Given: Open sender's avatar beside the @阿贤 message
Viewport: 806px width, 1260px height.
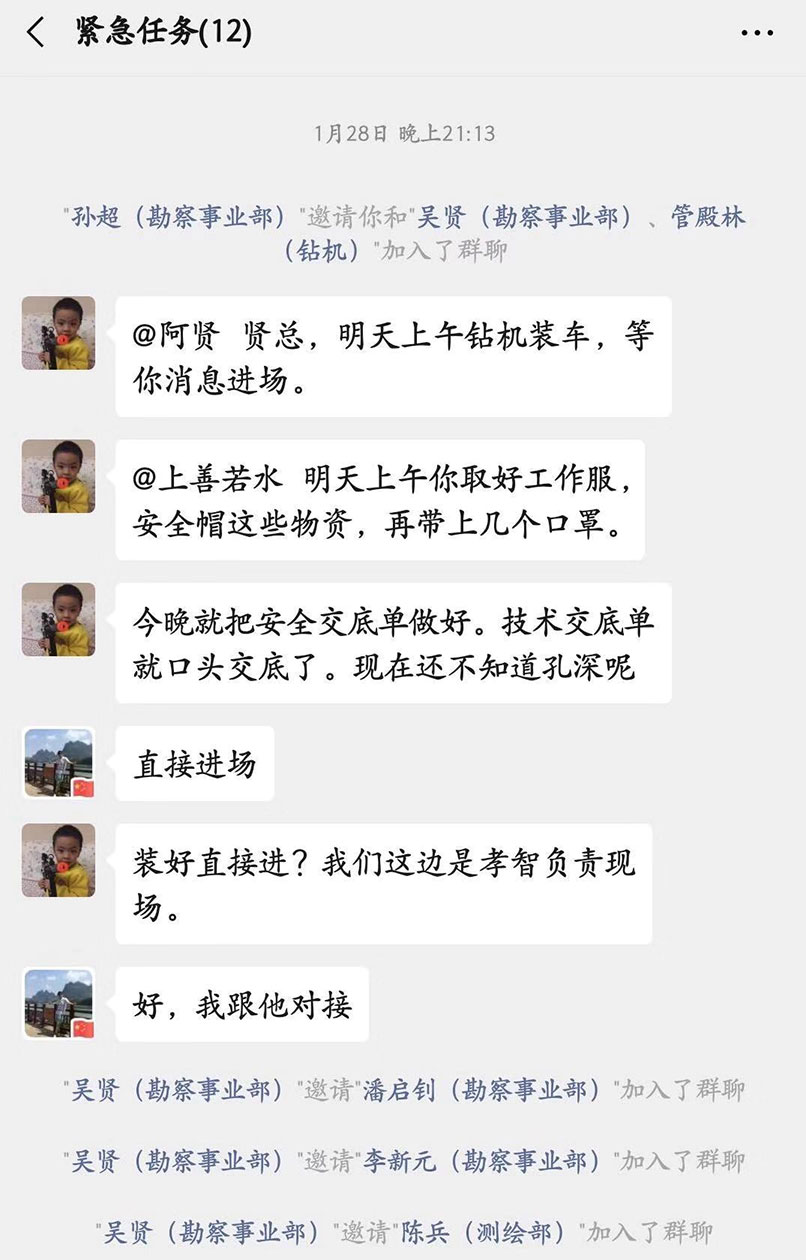Looking at the screenshot, I should [59, 333].
